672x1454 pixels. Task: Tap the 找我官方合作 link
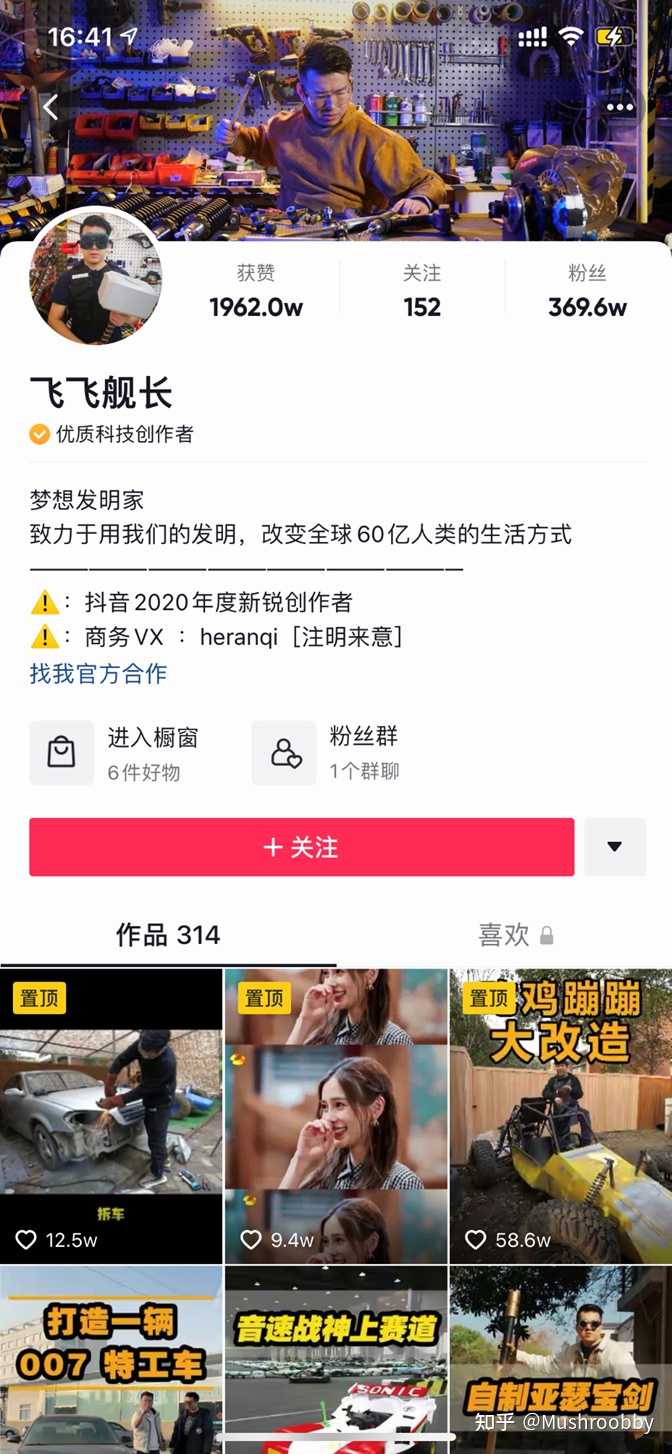pyautogui.click(x=98, y=673)
